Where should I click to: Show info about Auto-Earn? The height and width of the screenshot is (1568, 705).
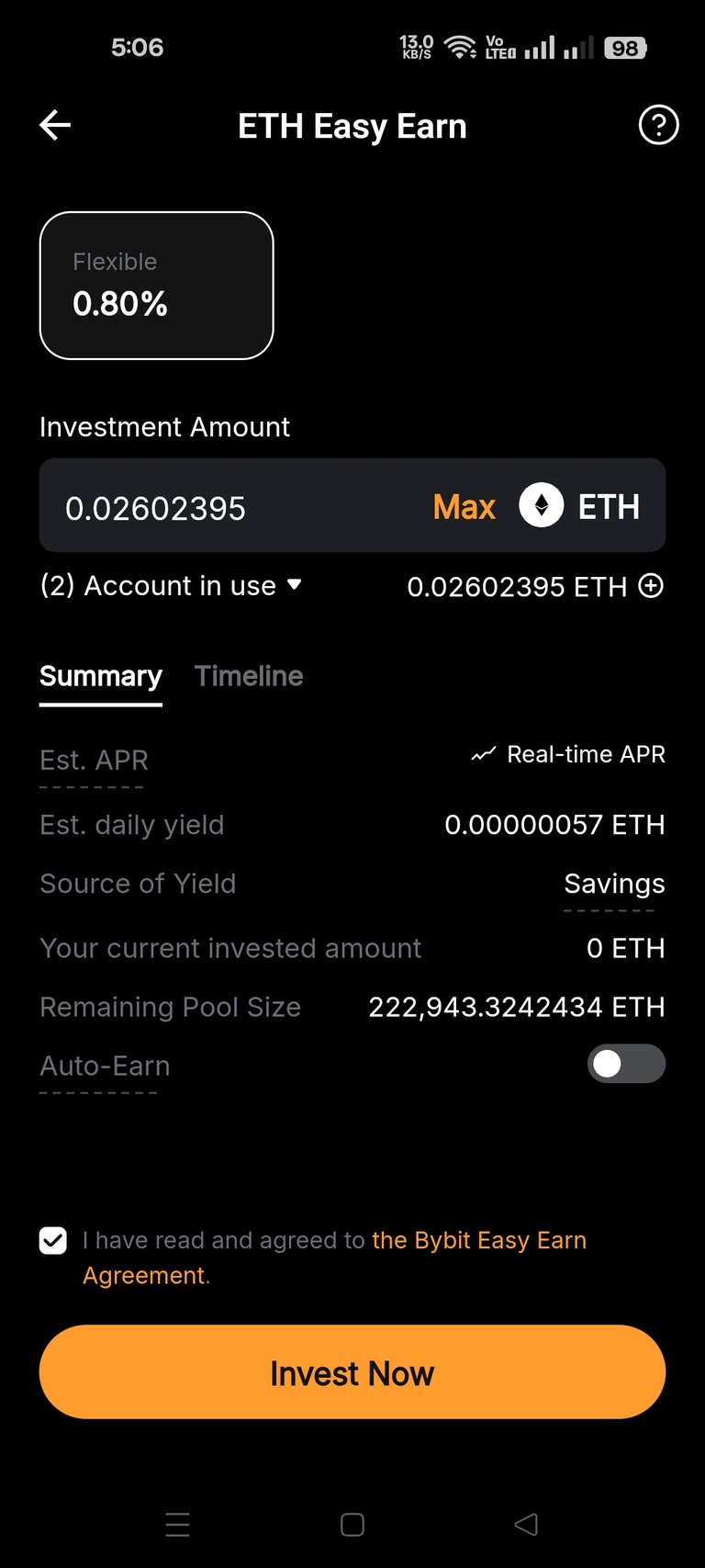pos(105,1066)
